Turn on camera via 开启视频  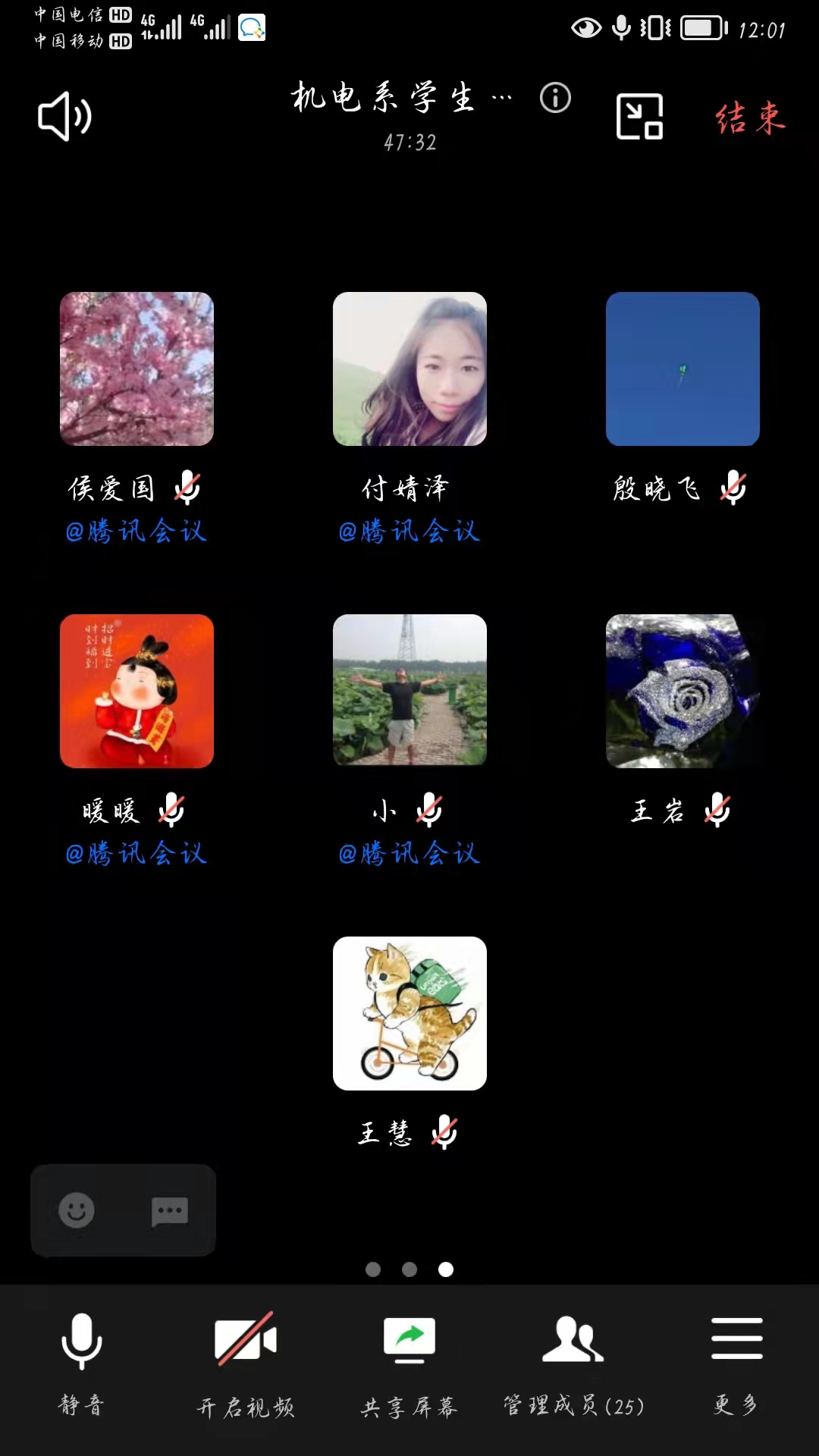[x=246, y=1363]
